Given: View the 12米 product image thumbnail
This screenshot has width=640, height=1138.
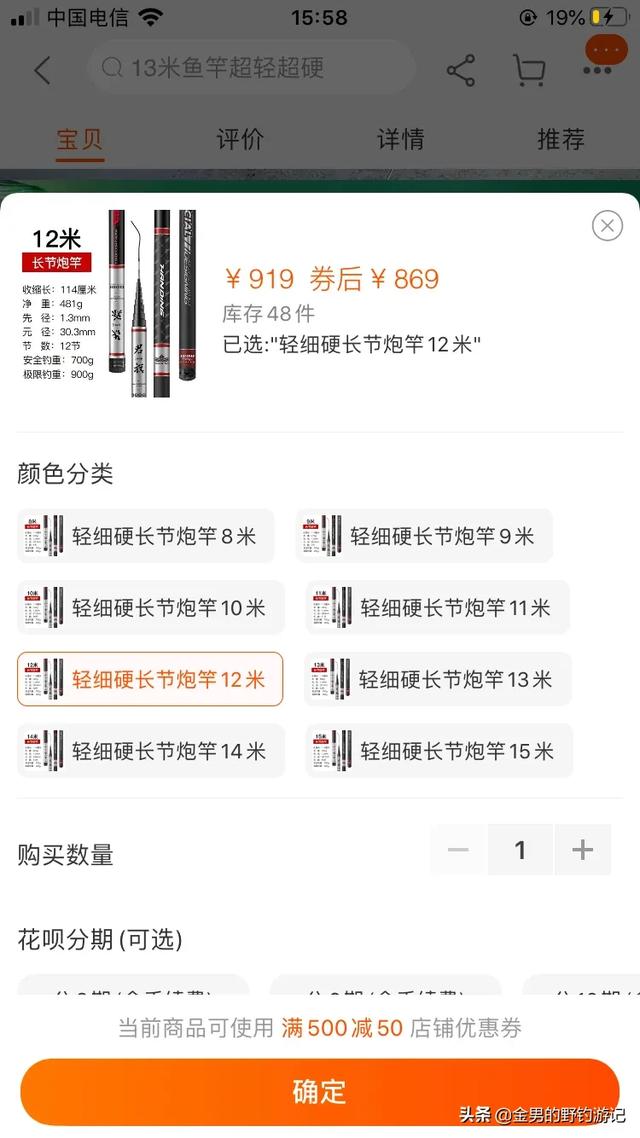Looking at the screenshot, I should (x=109, y=303).
